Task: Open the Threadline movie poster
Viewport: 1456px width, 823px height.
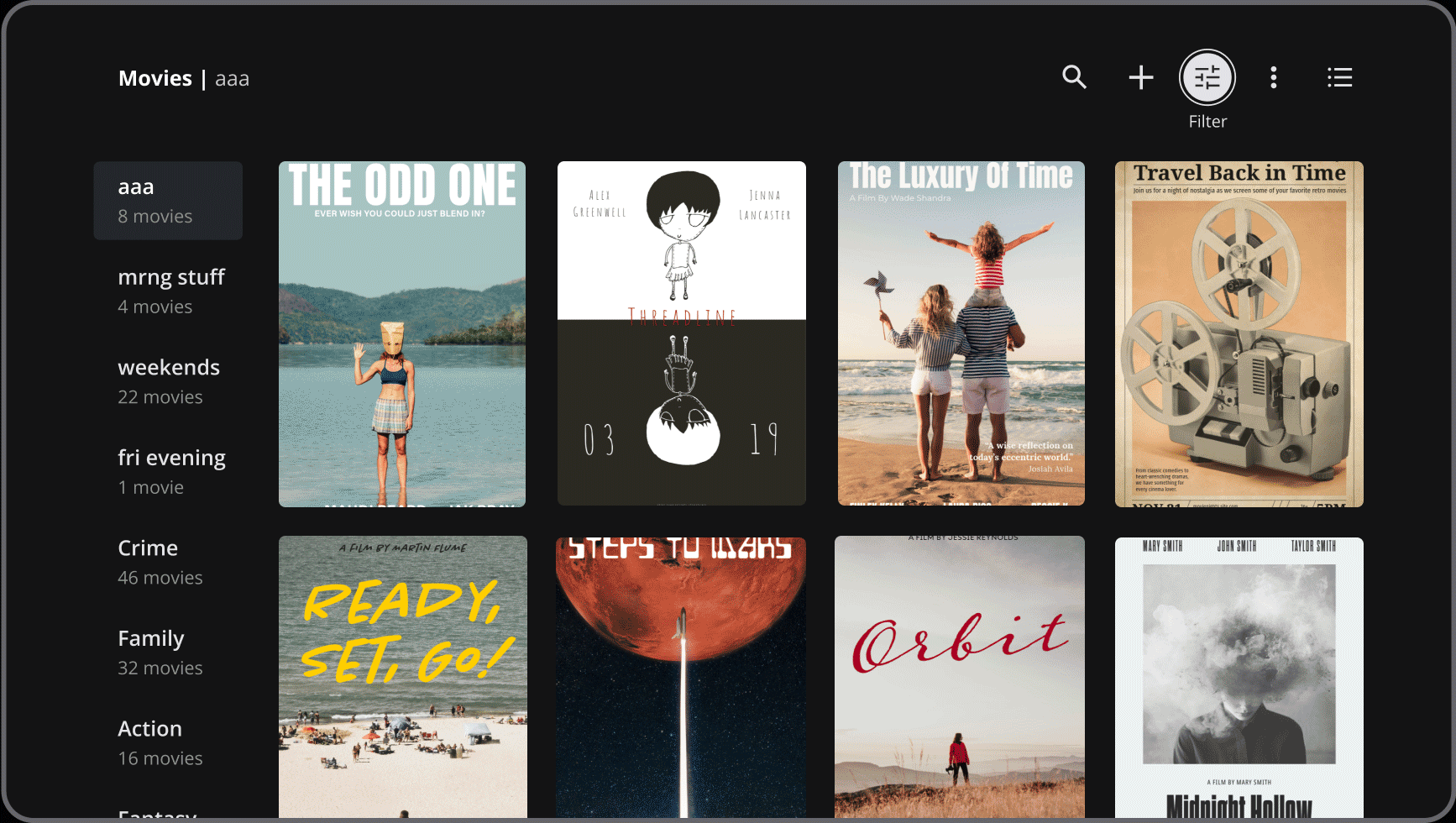Action: tap(681, 334)
